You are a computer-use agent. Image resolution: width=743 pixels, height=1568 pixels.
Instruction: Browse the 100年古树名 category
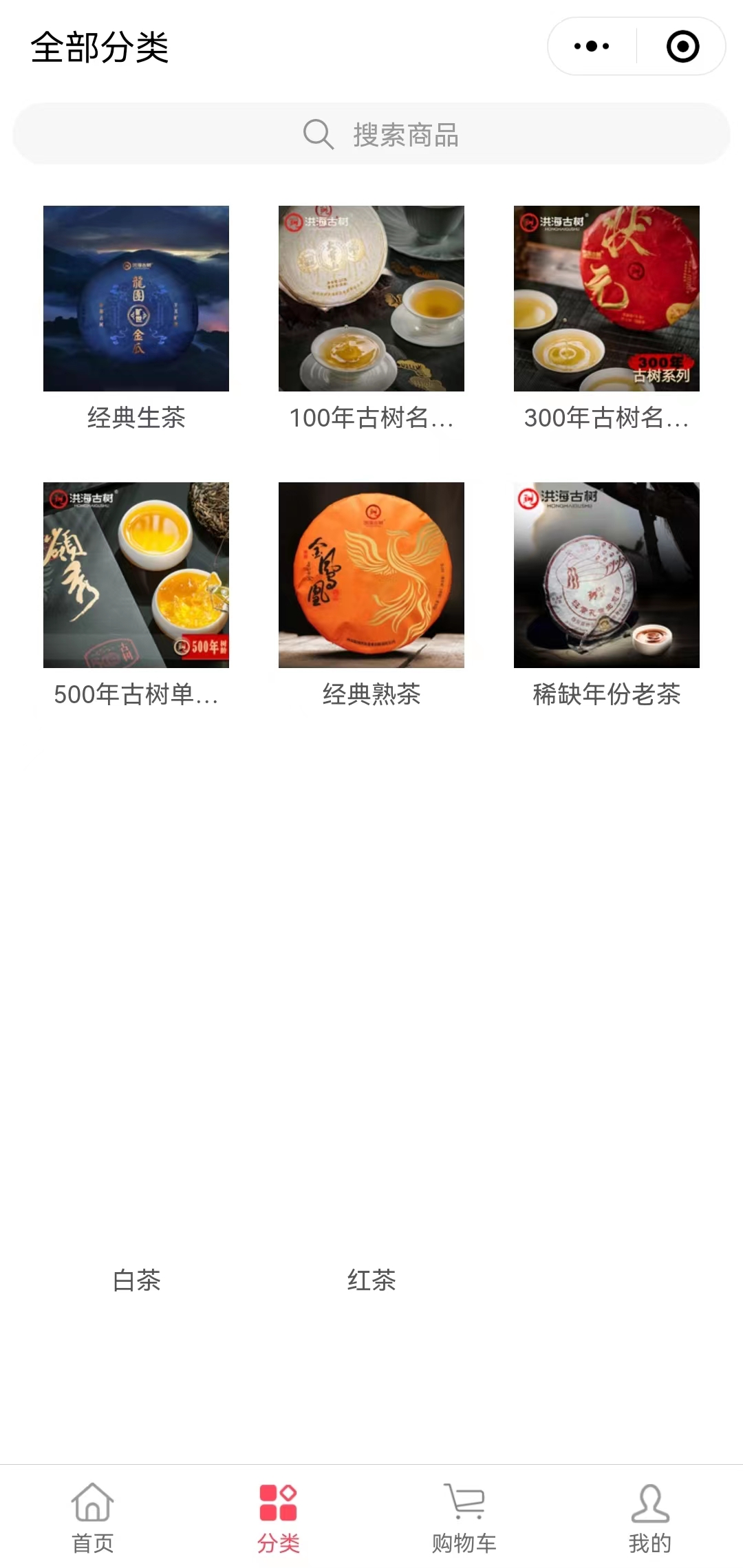click(371, 299)
